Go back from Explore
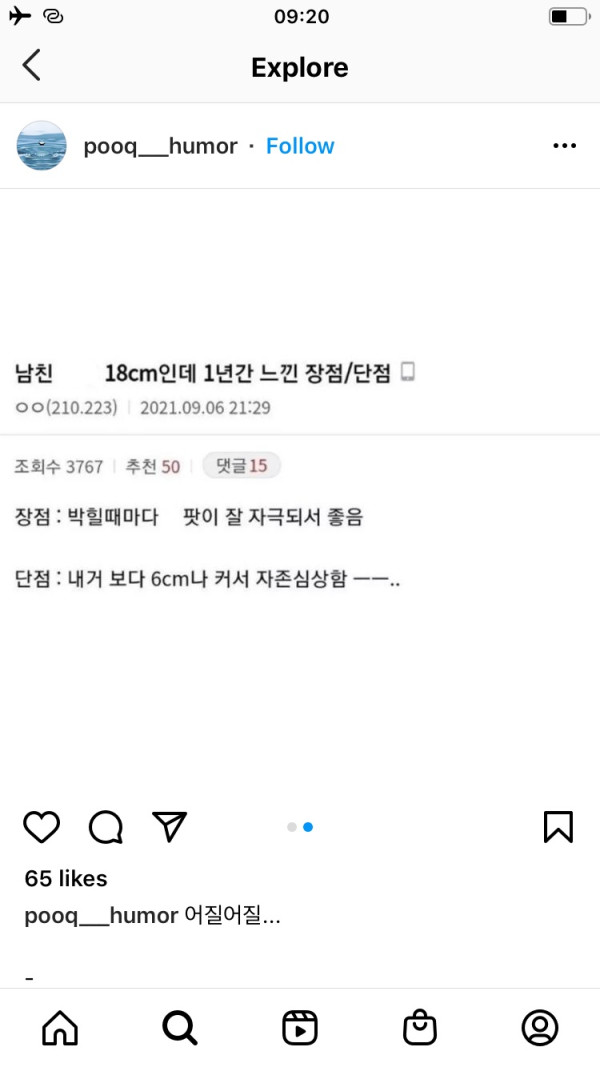 pos(32,66)
